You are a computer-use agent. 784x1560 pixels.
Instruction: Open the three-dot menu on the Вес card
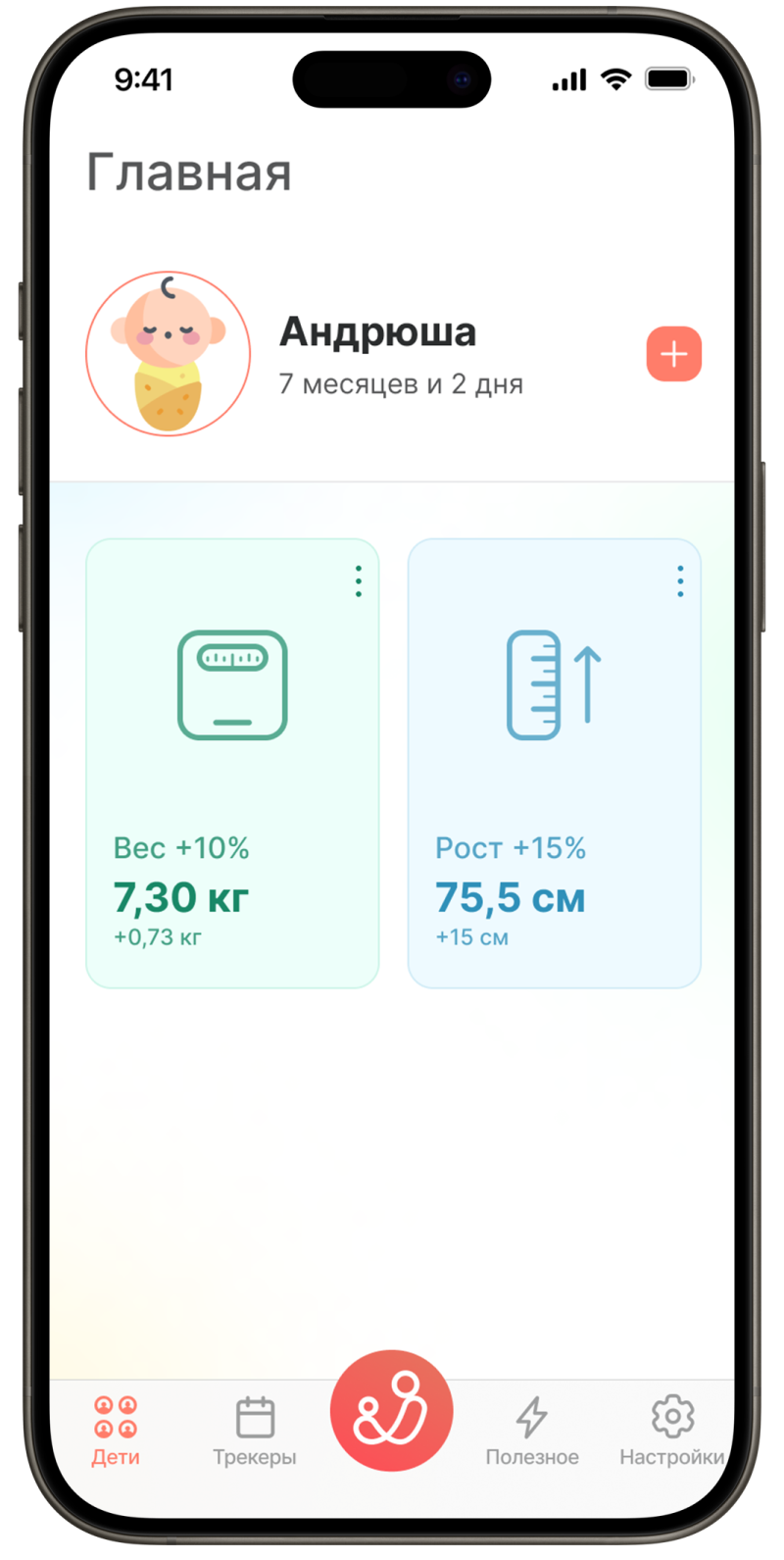[x=359, y=581]
